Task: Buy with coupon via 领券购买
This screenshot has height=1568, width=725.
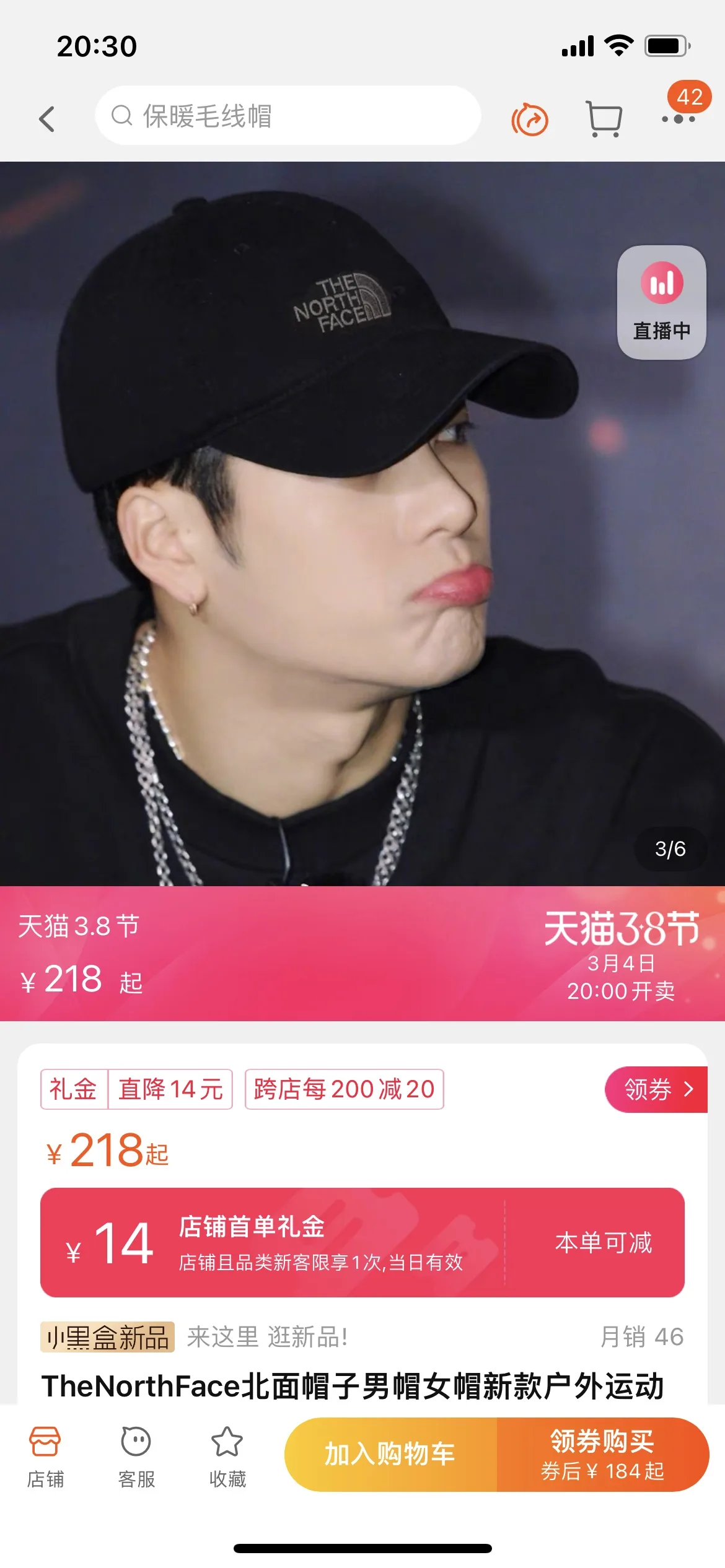Action: 602,1454
